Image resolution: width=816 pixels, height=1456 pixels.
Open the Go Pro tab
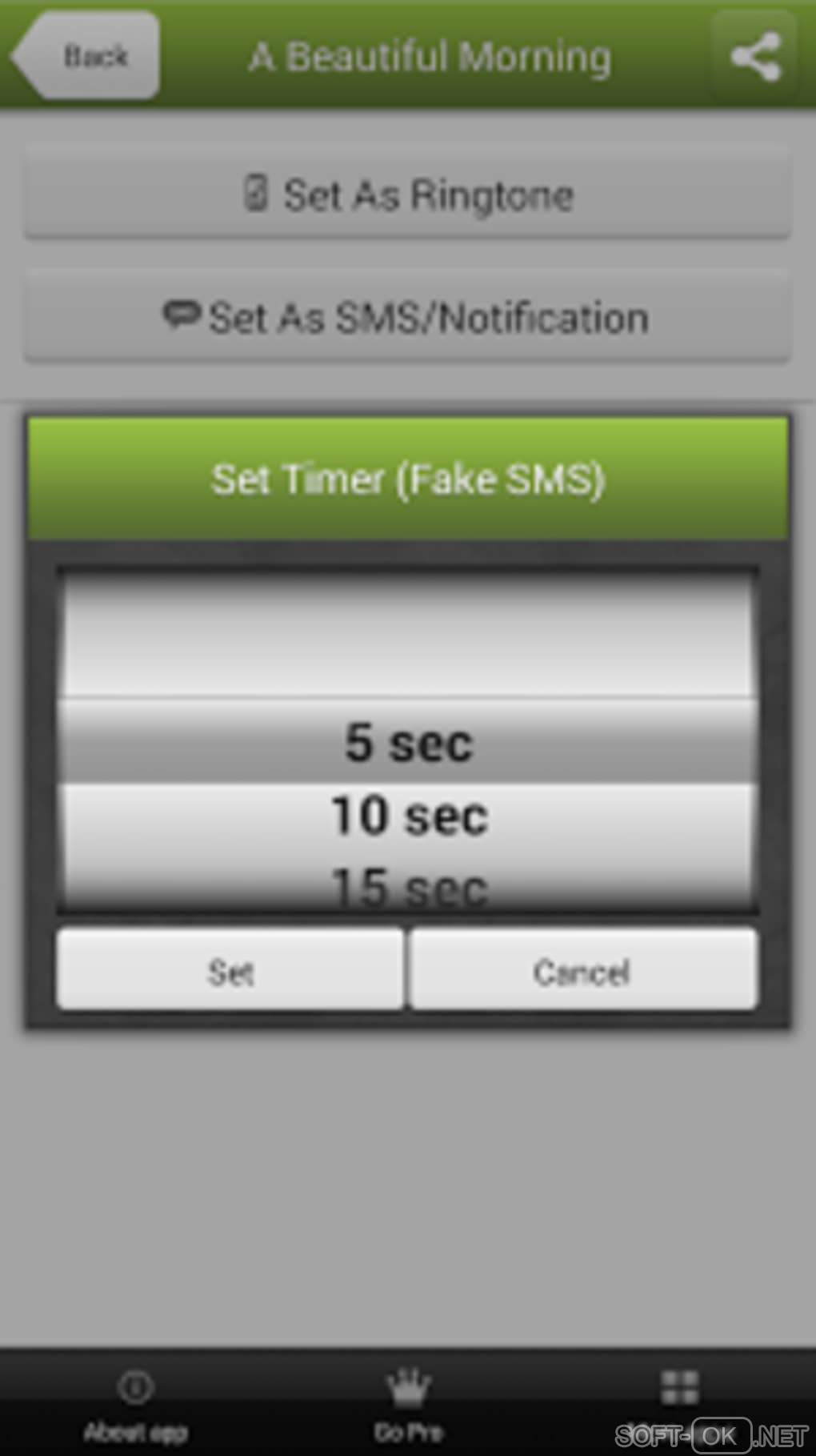pyautogui.click(x=408, y=1405)
